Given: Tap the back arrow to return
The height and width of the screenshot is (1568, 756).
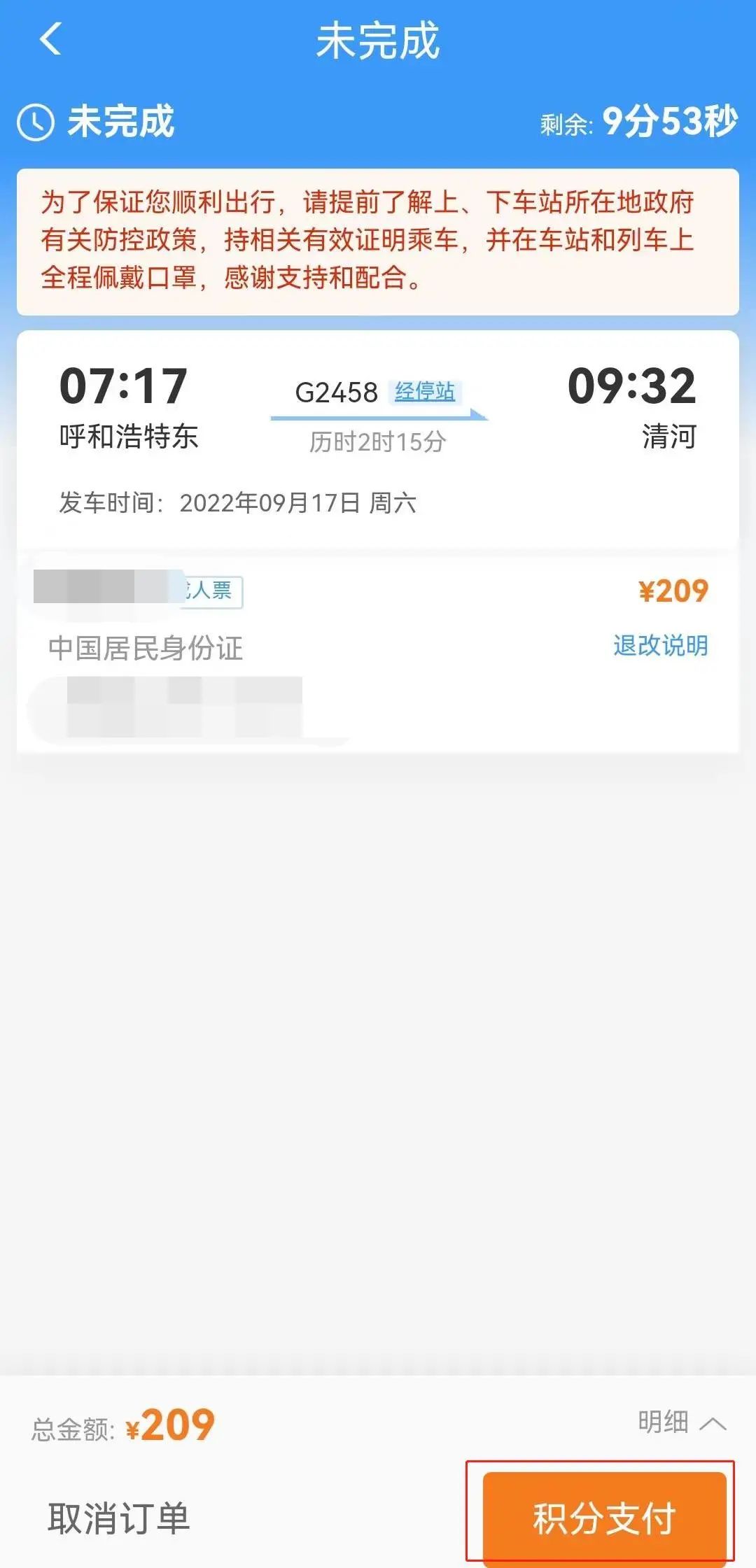Looking at the screenshot, I should point(48,42).
